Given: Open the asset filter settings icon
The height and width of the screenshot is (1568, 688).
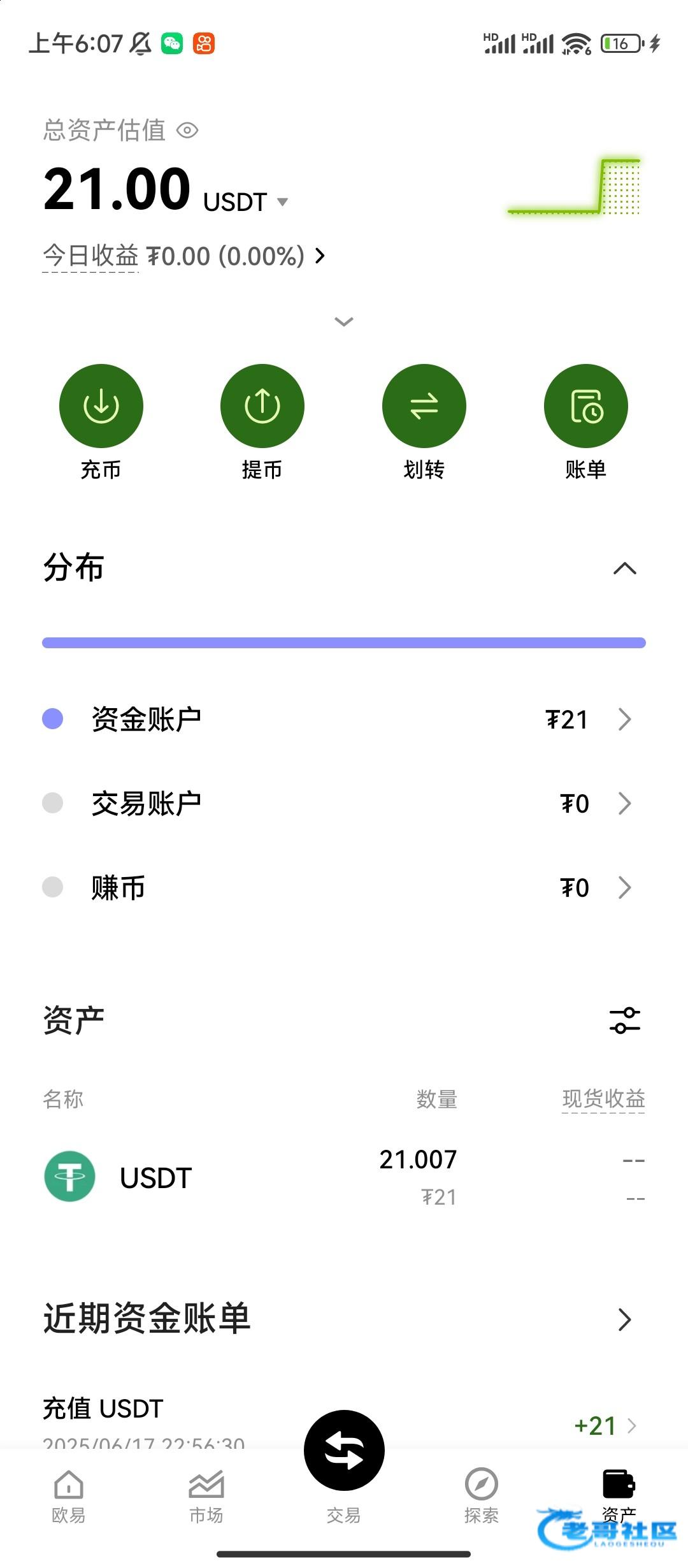Looking at the screenshot, I should coord(625,1020).
